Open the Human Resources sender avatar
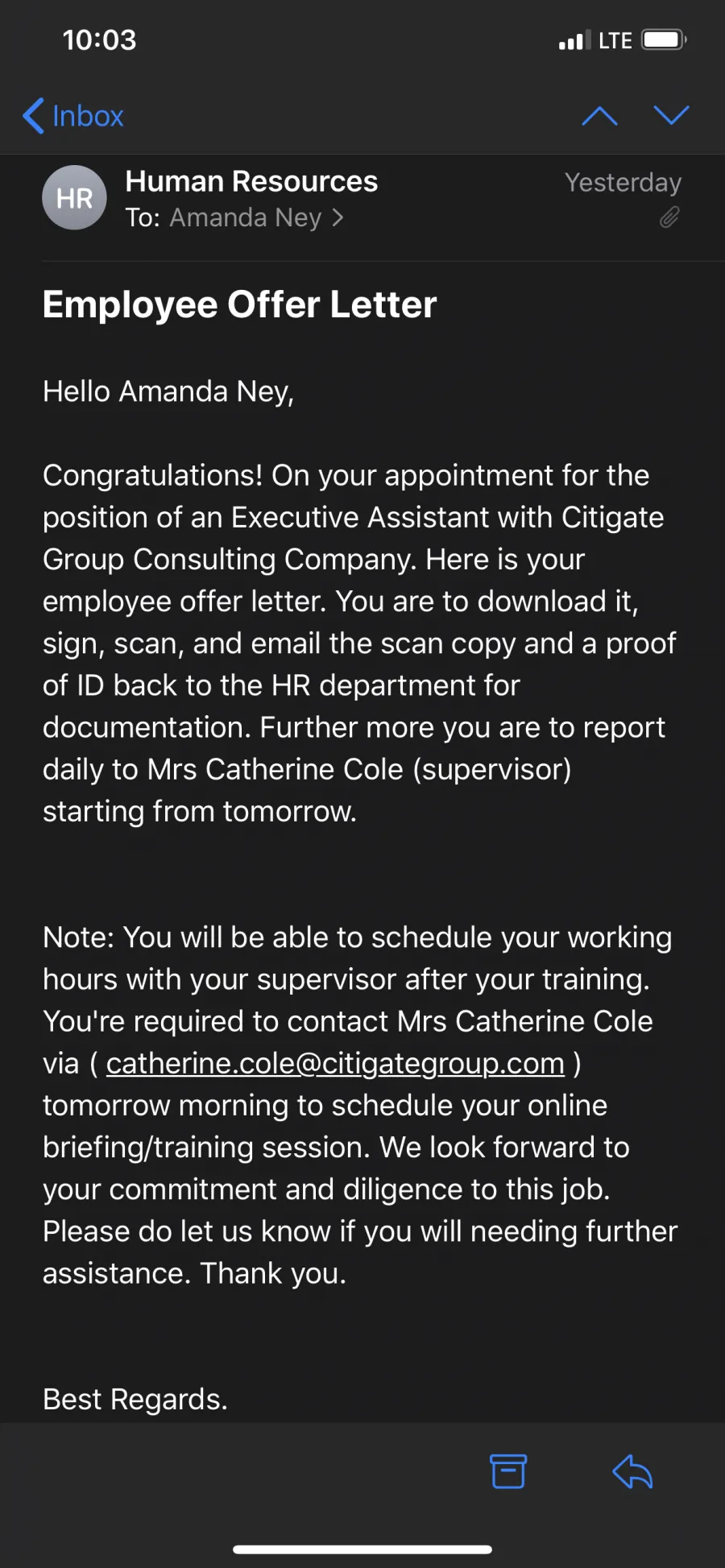The image size is (725, 1568). tap(74, 198)
